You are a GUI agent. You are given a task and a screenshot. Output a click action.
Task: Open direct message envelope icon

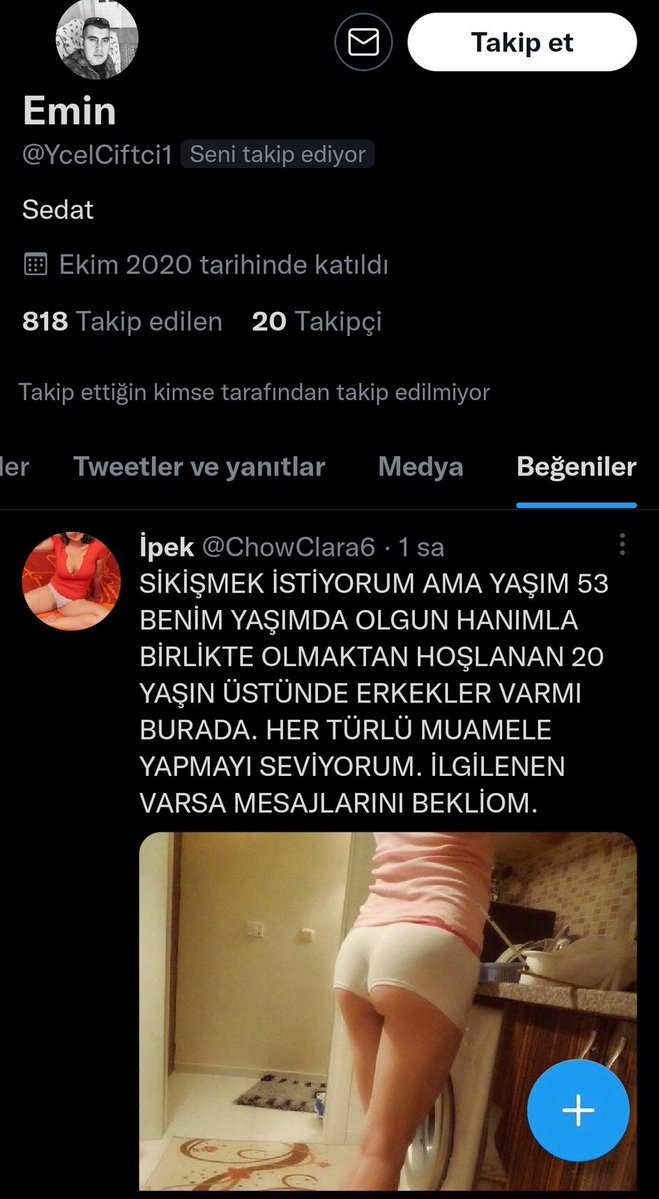pyautogui.click(x=363, y=42)
